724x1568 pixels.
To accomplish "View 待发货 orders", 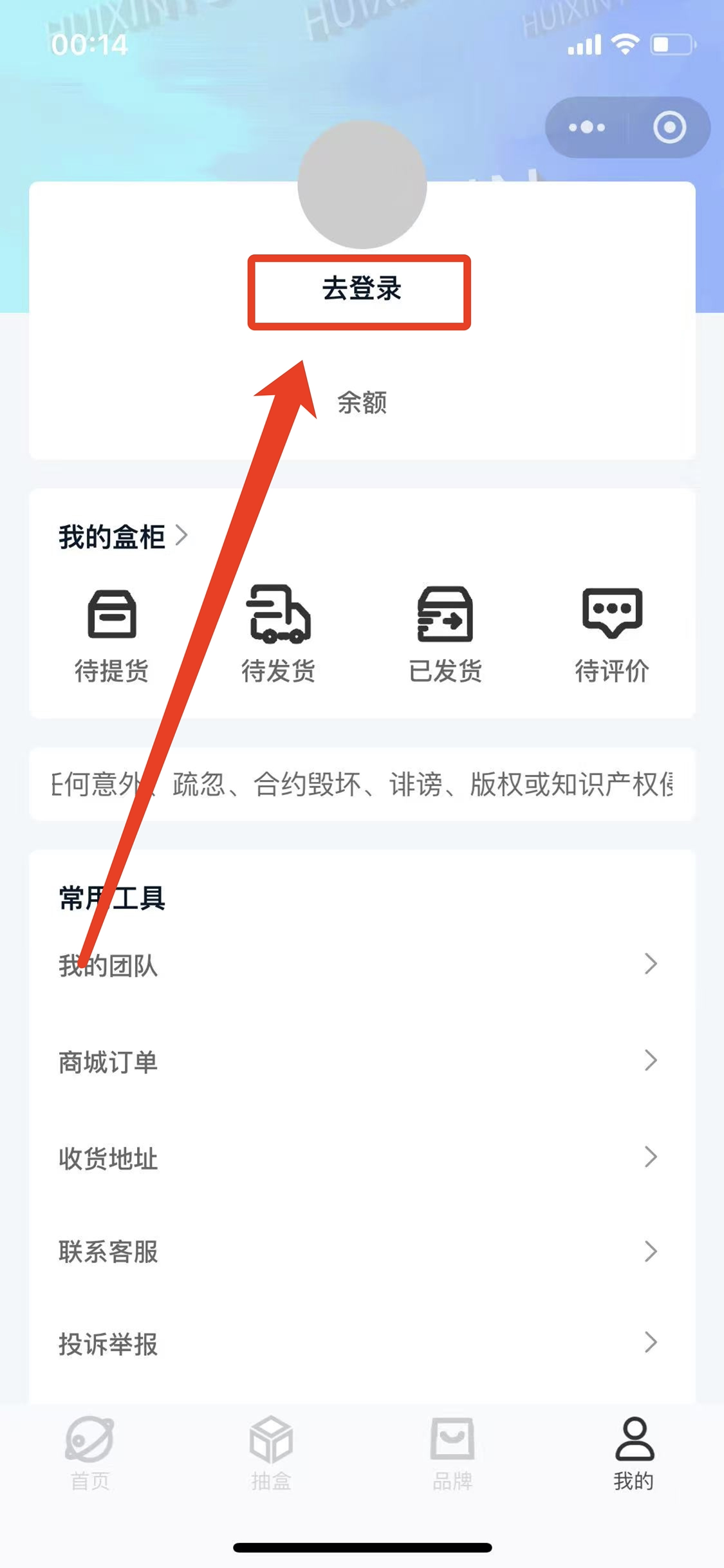I will pyautogui.click(x=278, y=634).
